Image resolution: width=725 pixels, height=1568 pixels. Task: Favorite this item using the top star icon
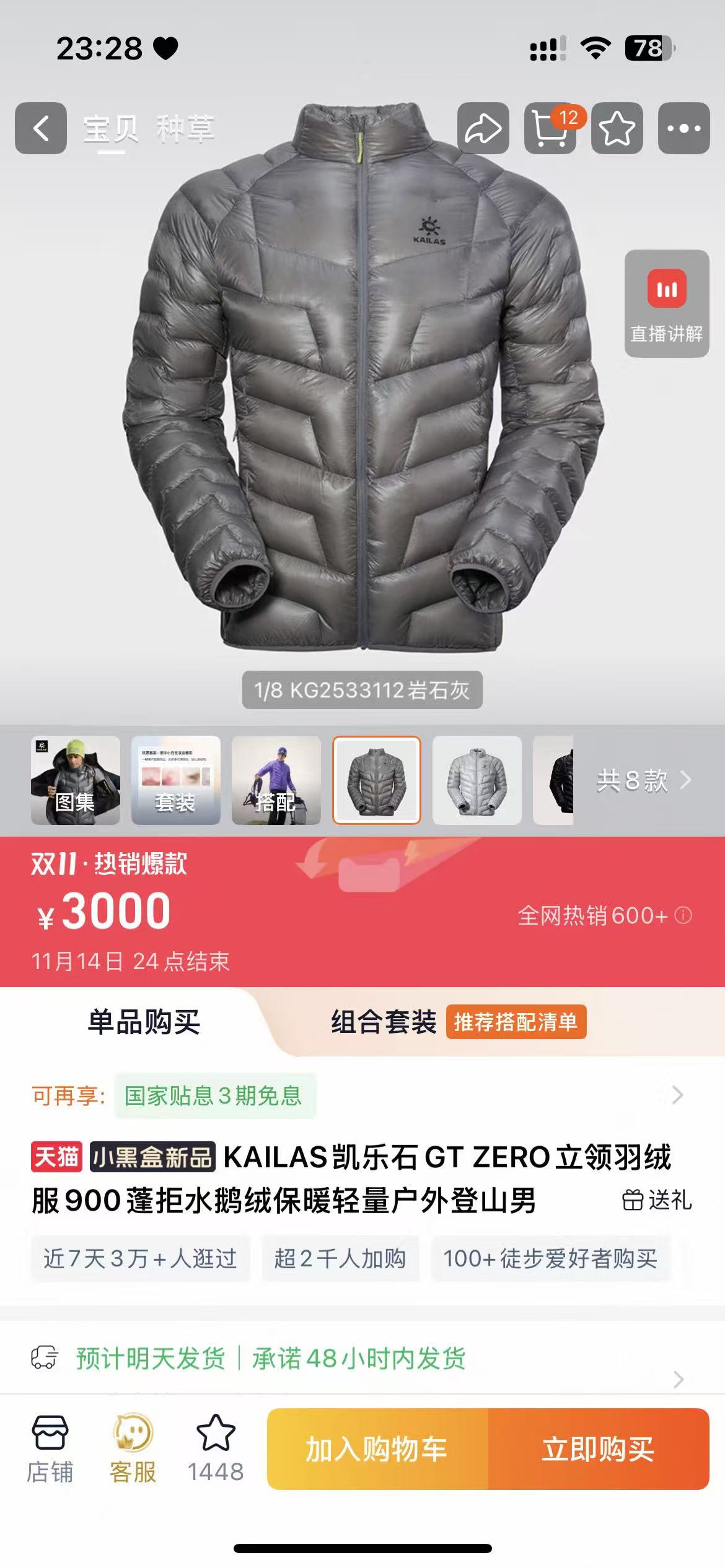tap(617, 128)
